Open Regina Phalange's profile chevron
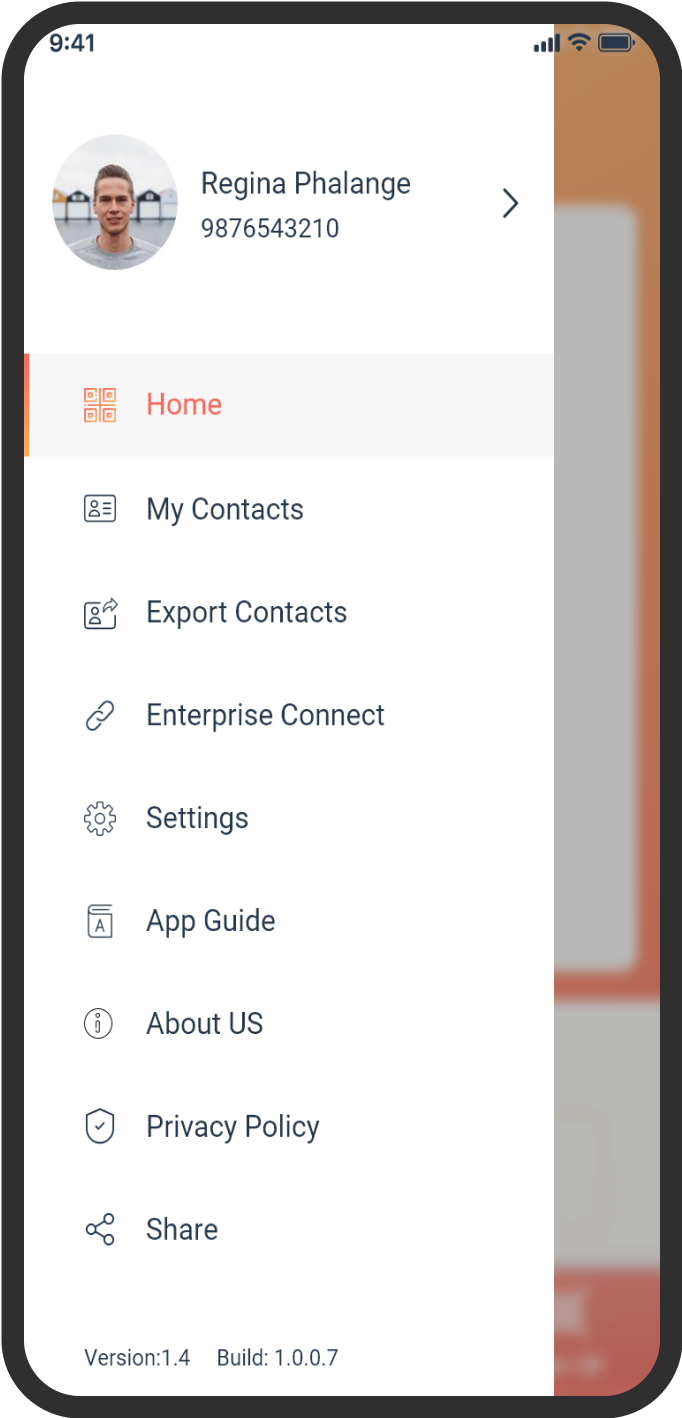The image size is (682, 1418). point(510,204)
